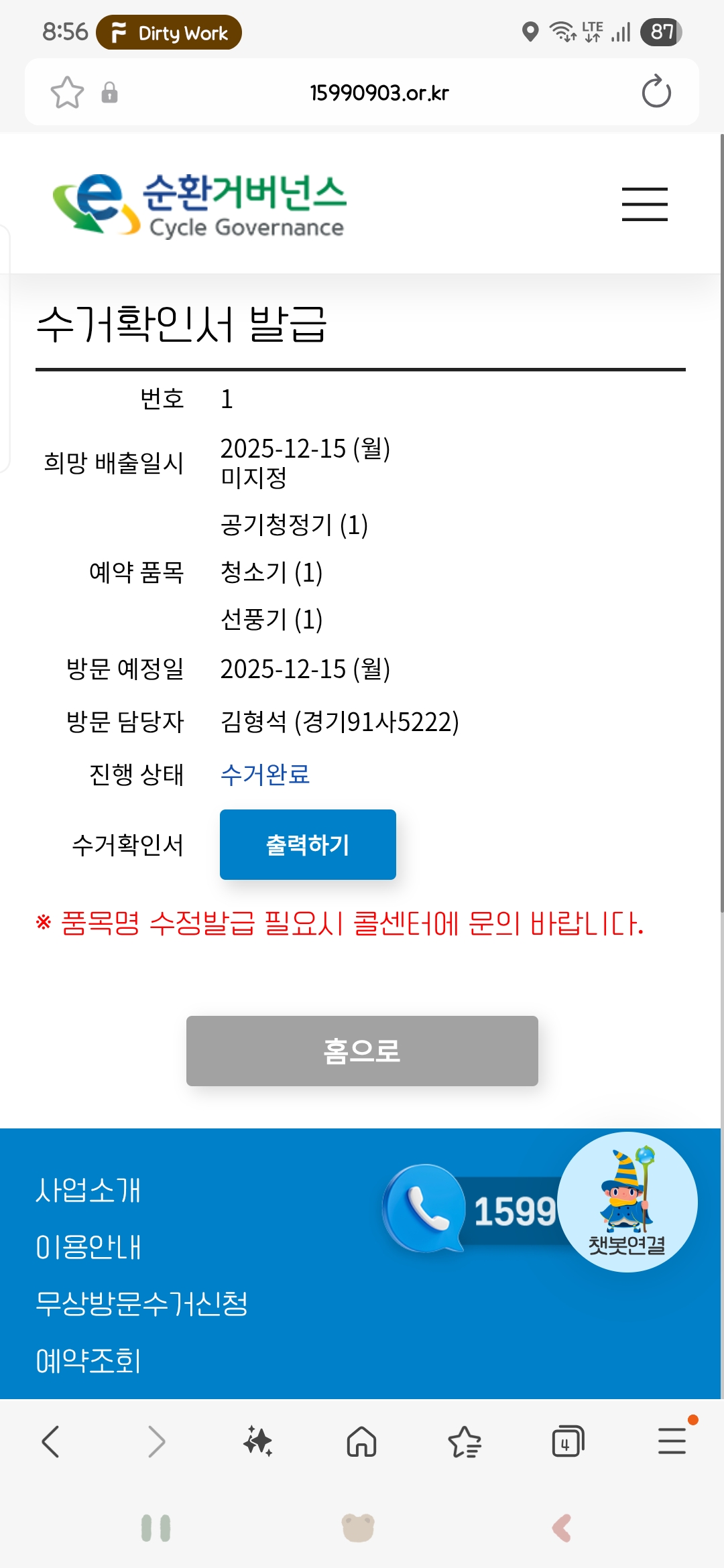Open recent apps from navigation bar
Image resolution: width=724 pixels, height=1568 pixels.
(156, 1528)
